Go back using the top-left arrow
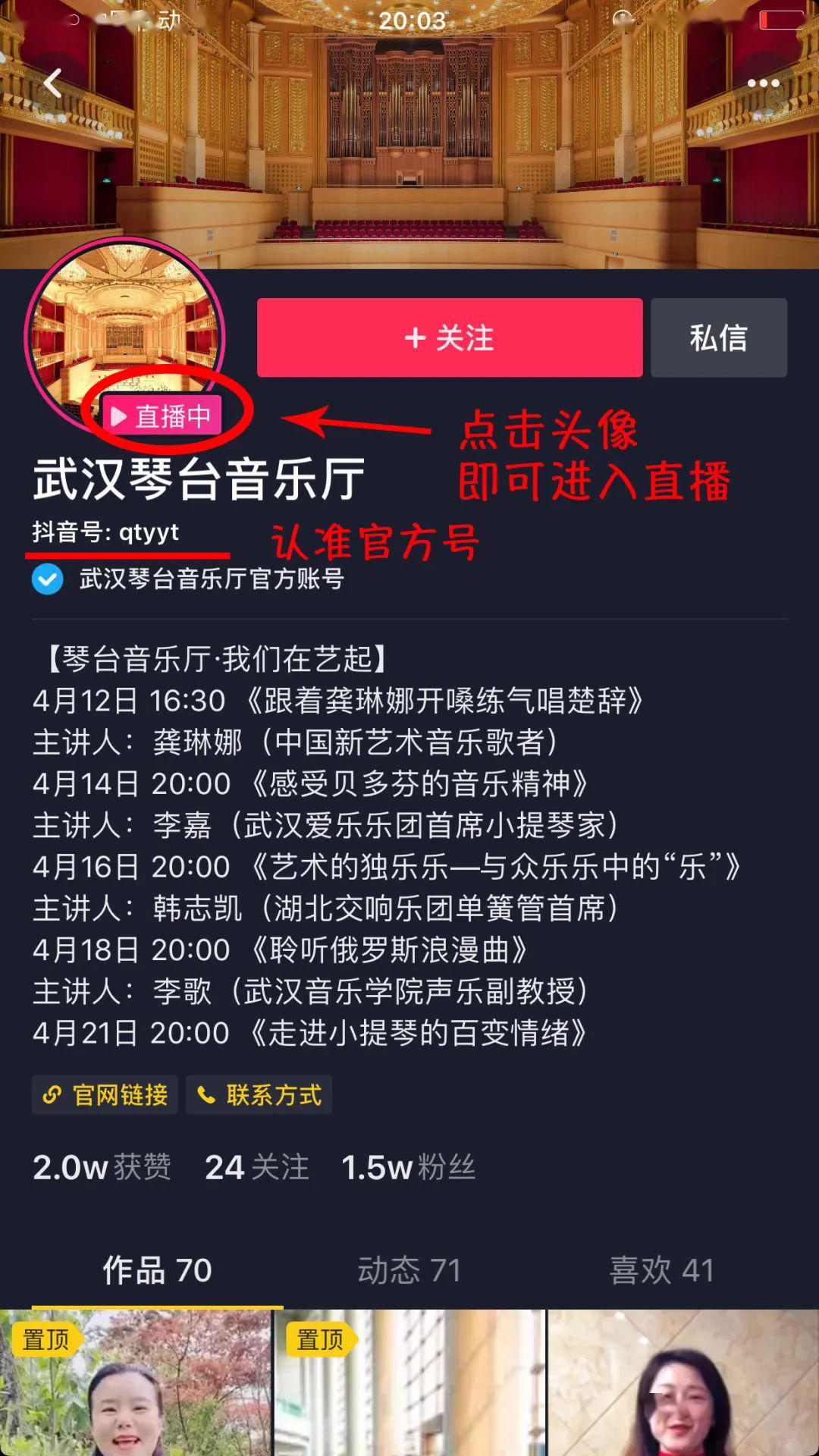The width and height of the screenshot is (819, 1456). coord(52,83)
